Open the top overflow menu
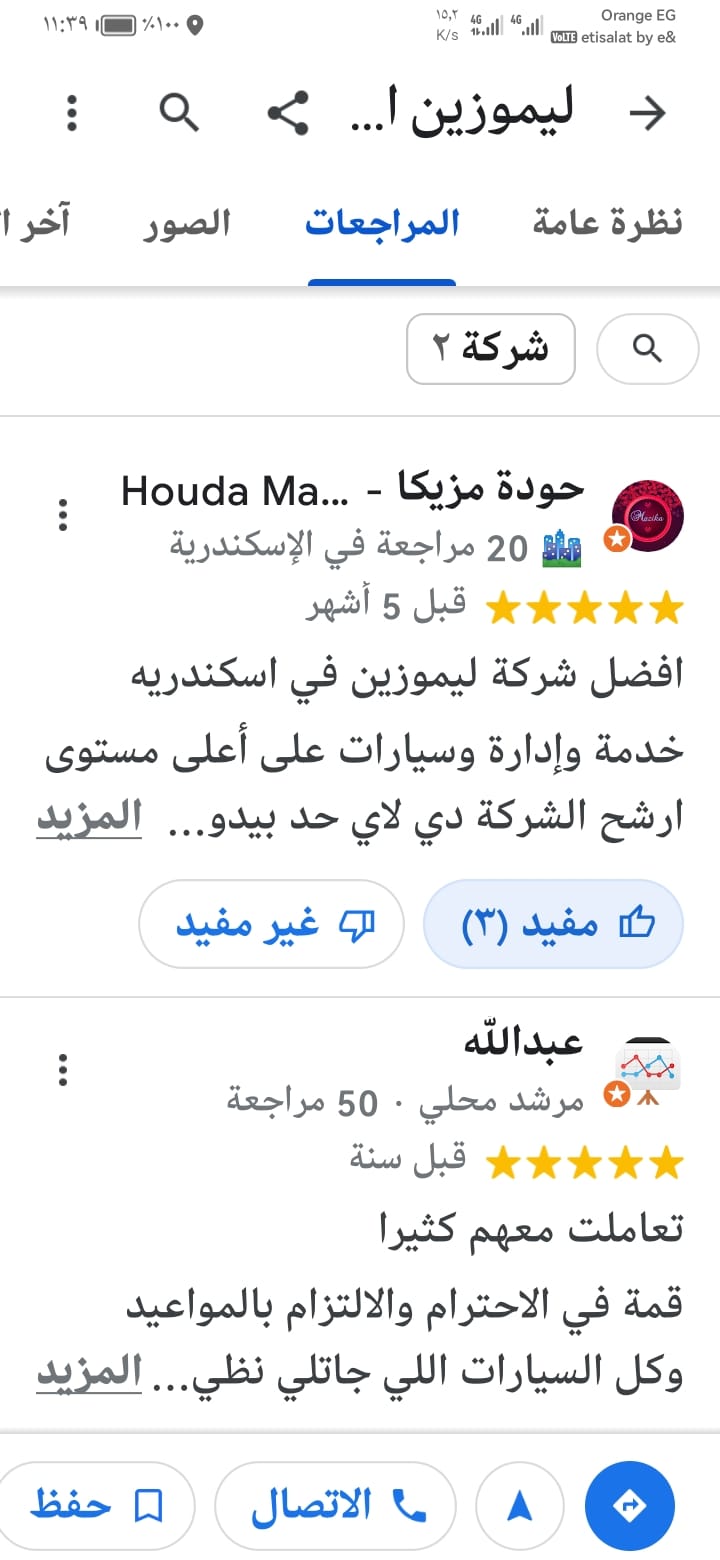Image resolution: width=720 pixels, height=1560 pixels. [72, 113]
